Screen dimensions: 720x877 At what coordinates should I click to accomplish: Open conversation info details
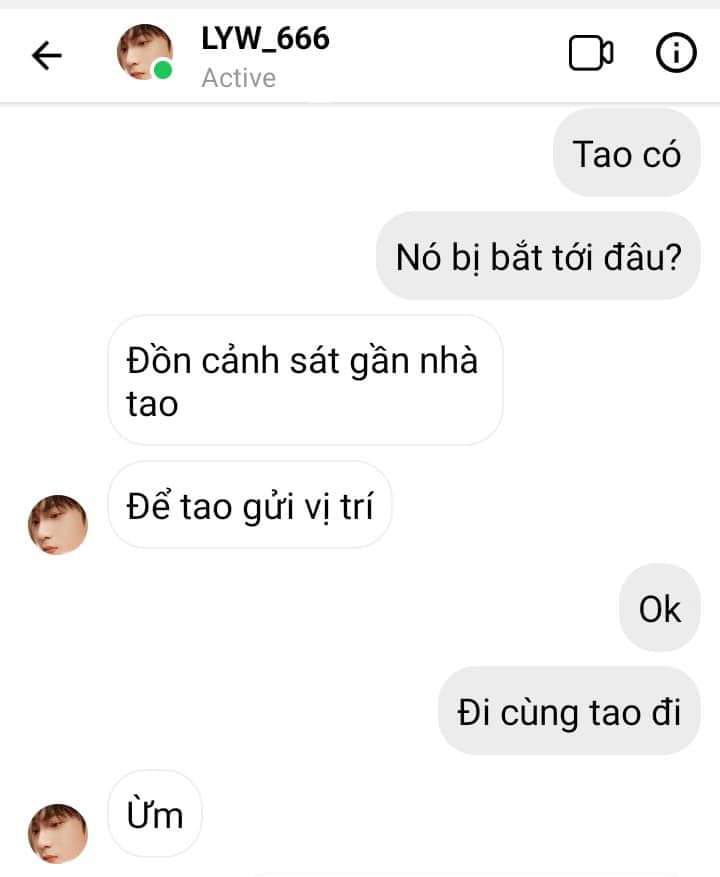[x=676, y=54]
